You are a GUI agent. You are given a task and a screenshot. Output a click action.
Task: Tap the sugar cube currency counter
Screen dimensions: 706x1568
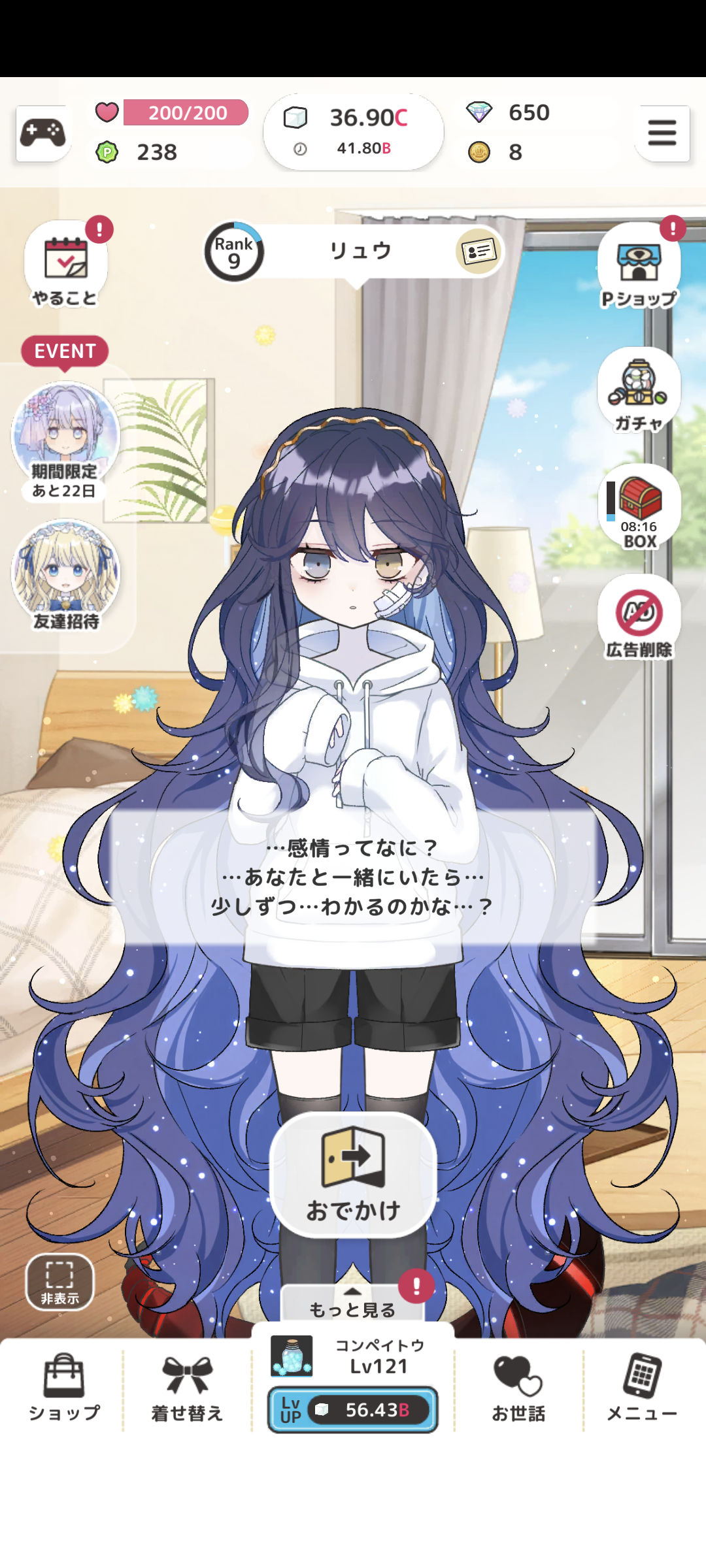(353, 132)
